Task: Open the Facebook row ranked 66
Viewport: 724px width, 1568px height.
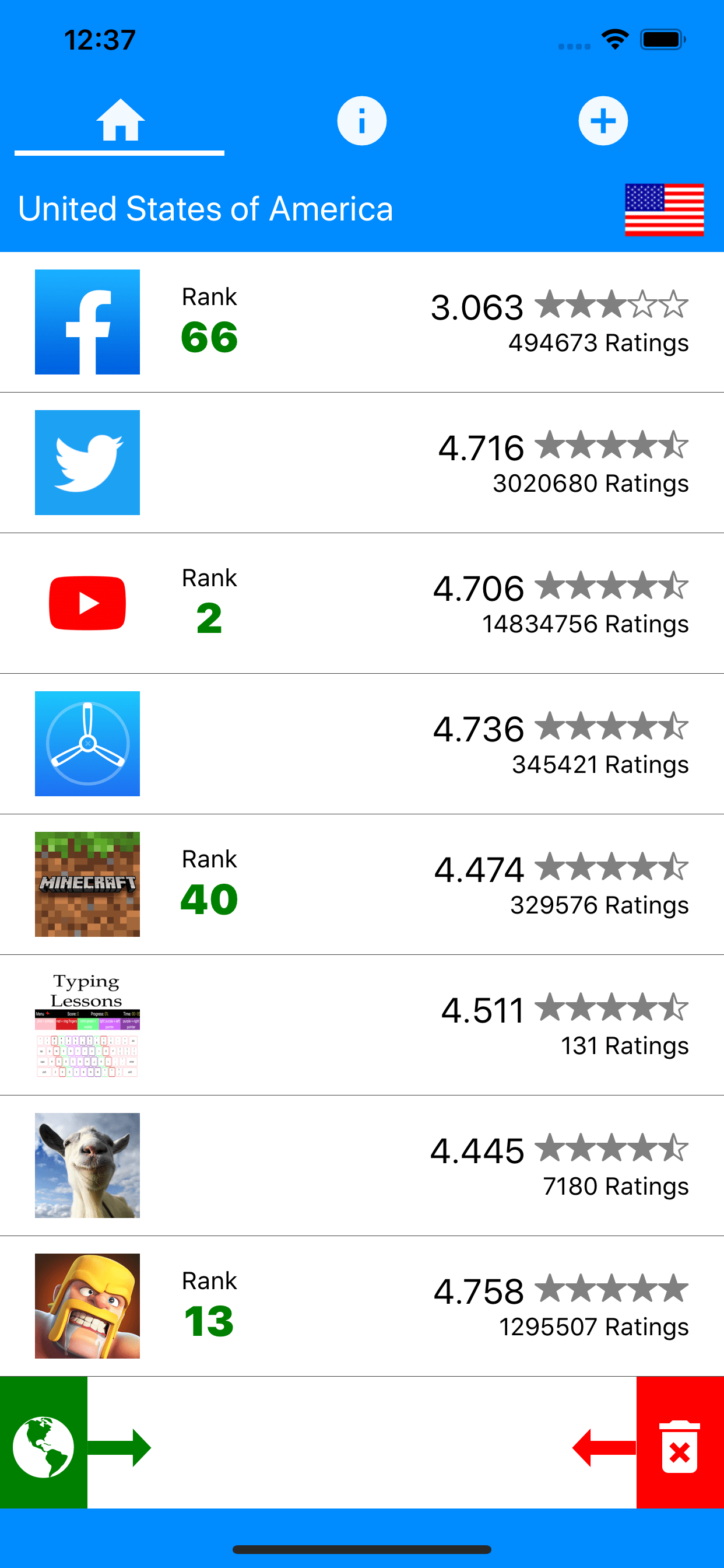Action: (362, 322)
